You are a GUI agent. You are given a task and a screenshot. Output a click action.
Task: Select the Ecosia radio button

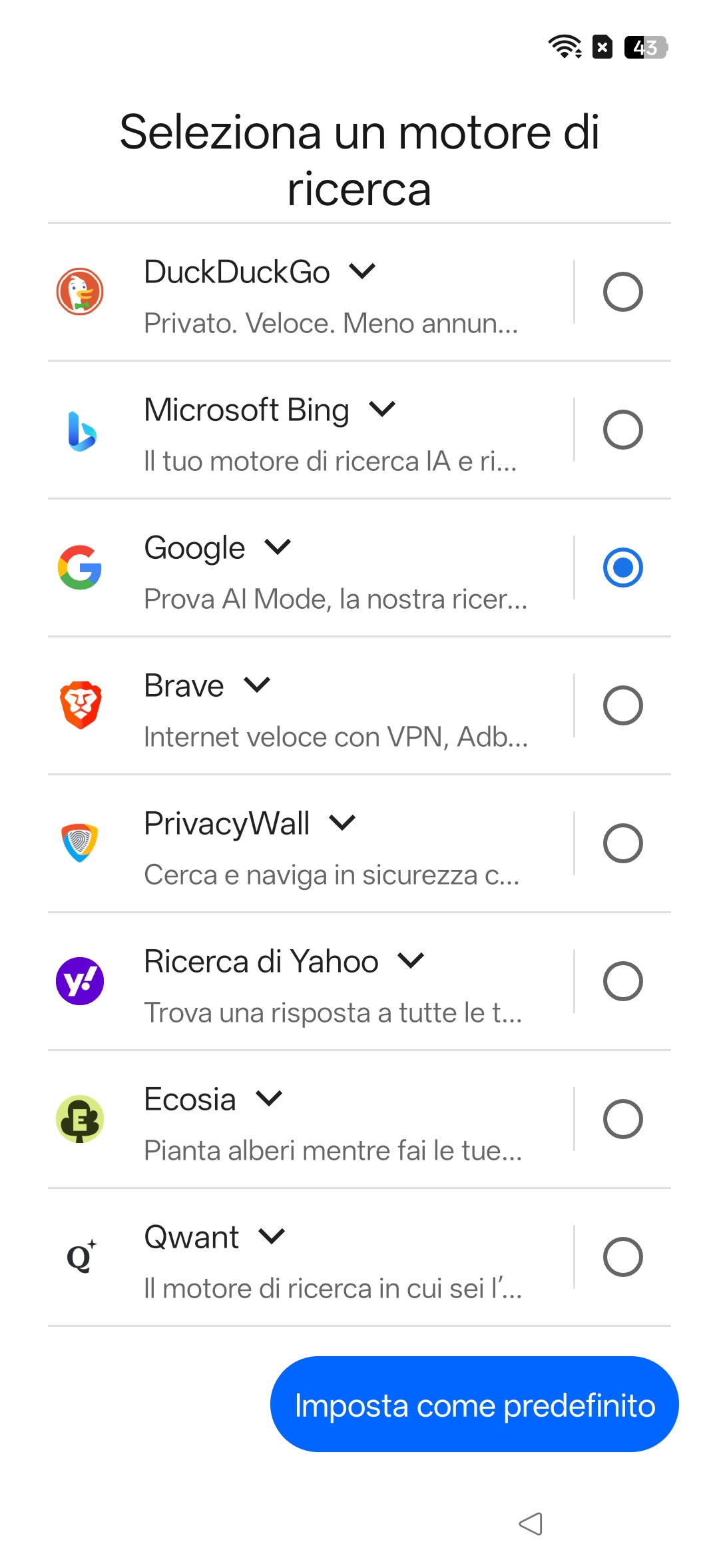point(622,1119)
